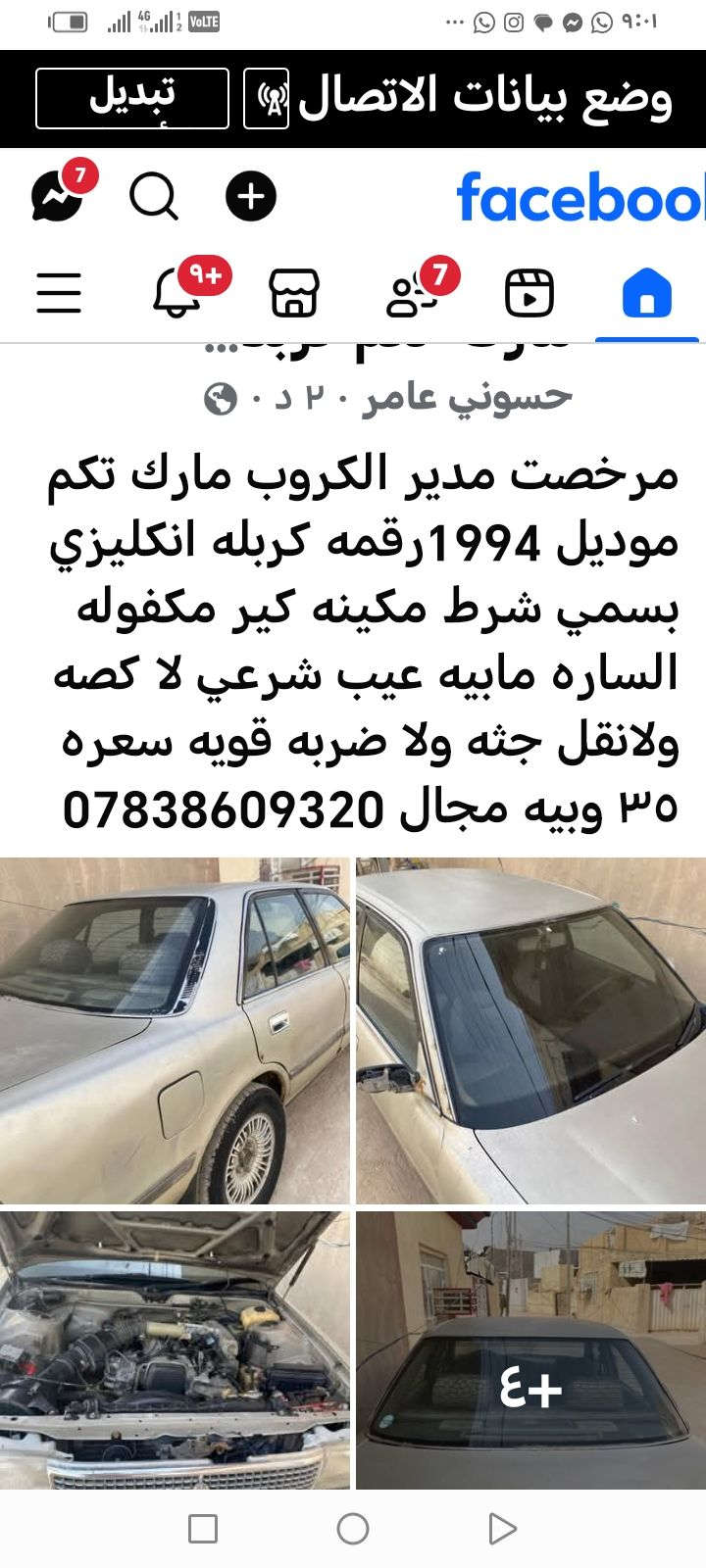Open the hamburger menu

pyautogui.click(x=60, y=293)
